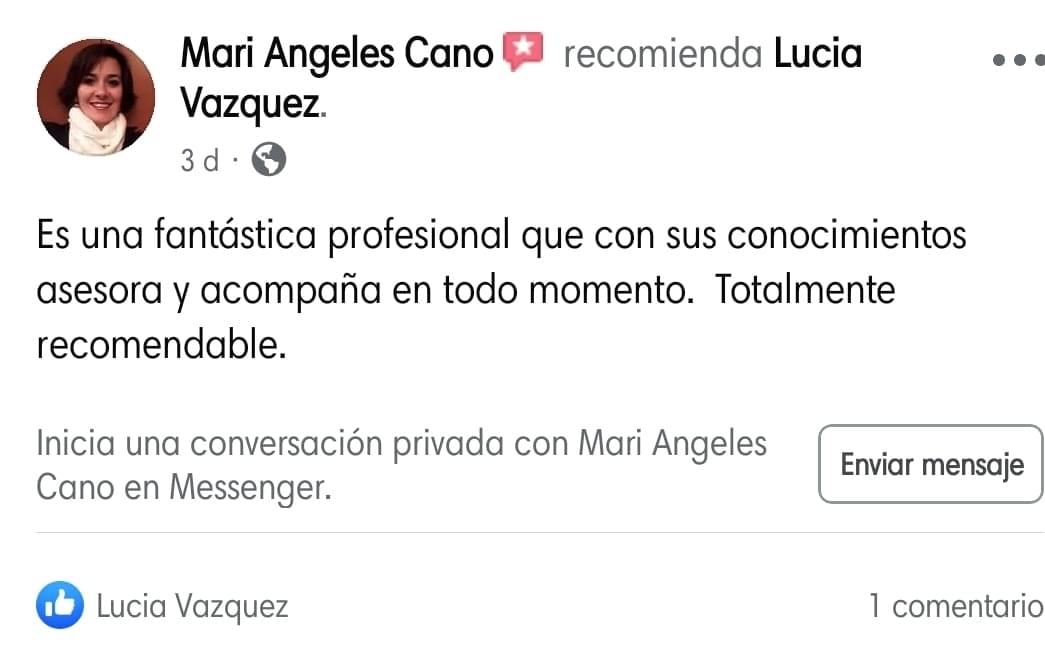Viewport: 1045px width, 666px height.
Task: See who liked: Lucia Vazquez reaction
Action: coord(190,606)
